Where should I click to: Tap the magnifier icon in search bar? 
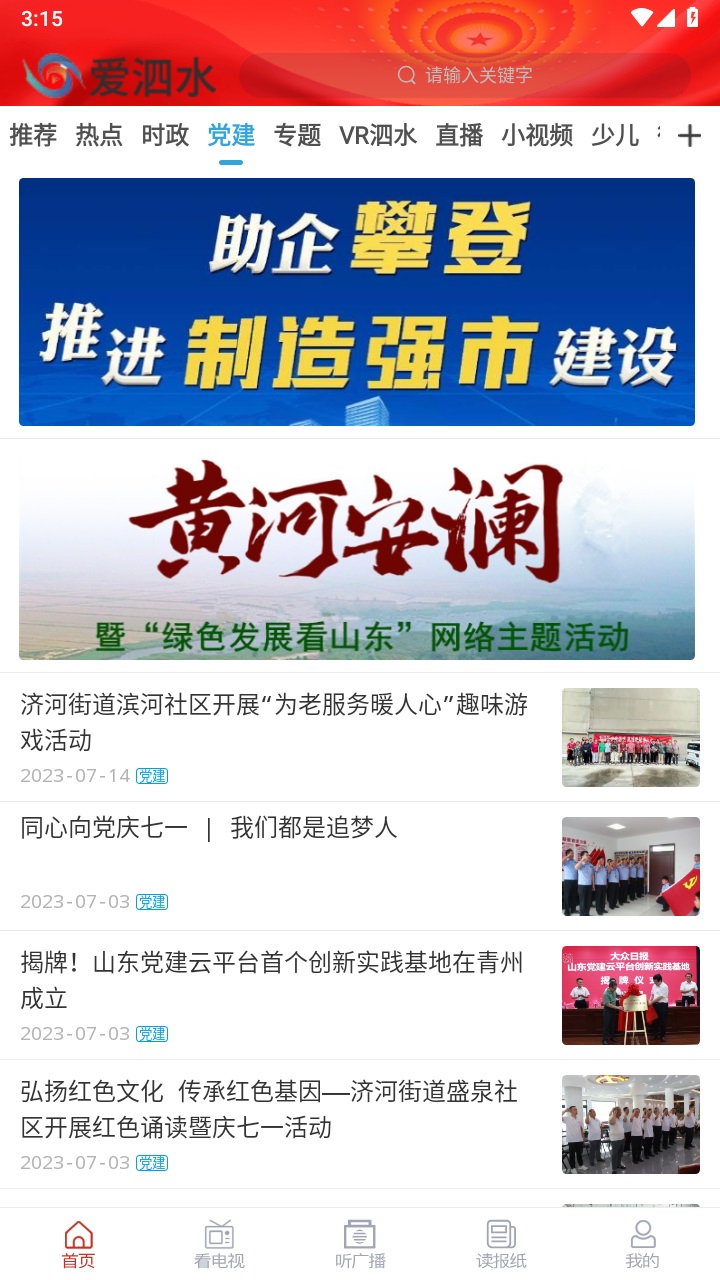tap(406, 74)
